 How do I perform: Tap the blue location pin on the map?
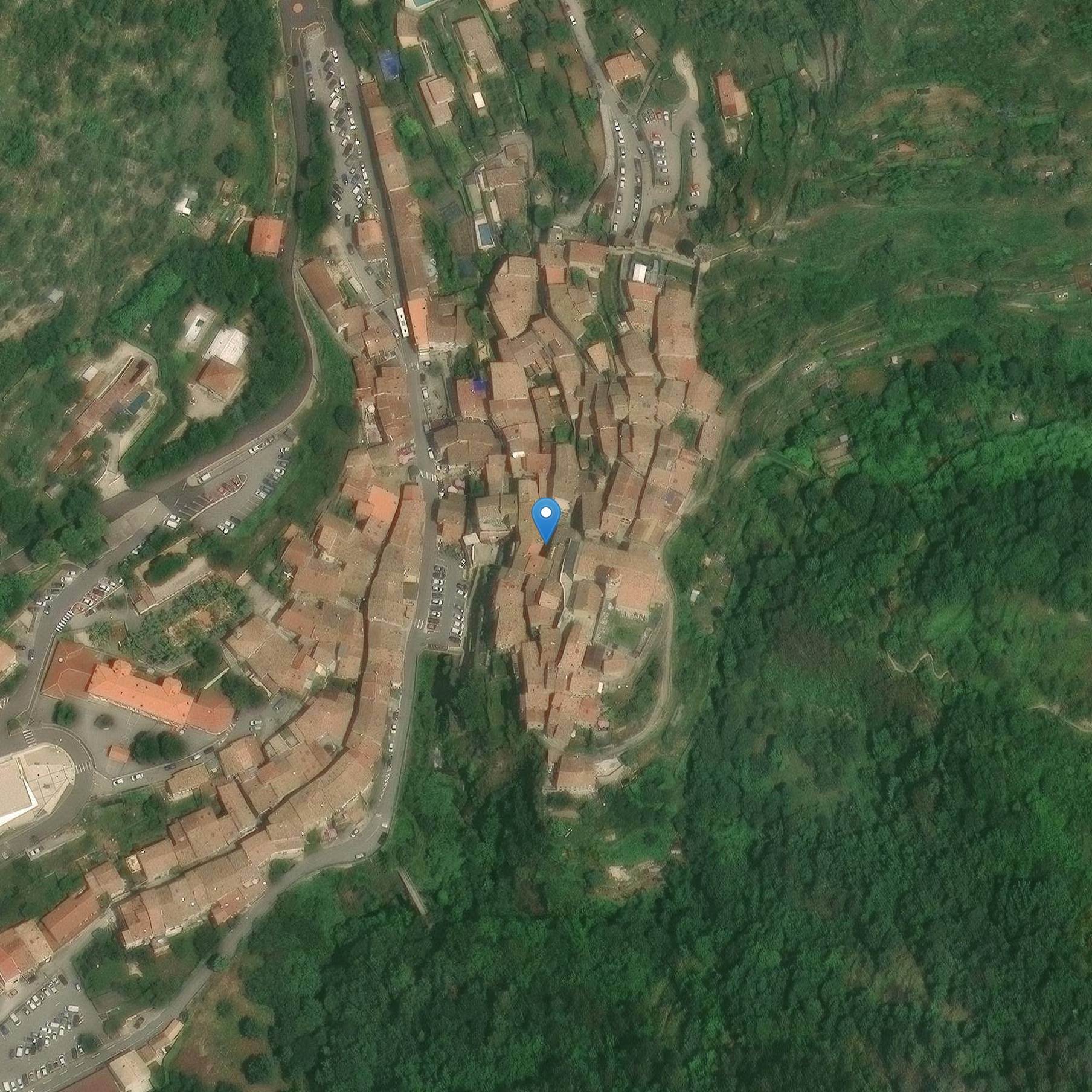click(546, 518)
